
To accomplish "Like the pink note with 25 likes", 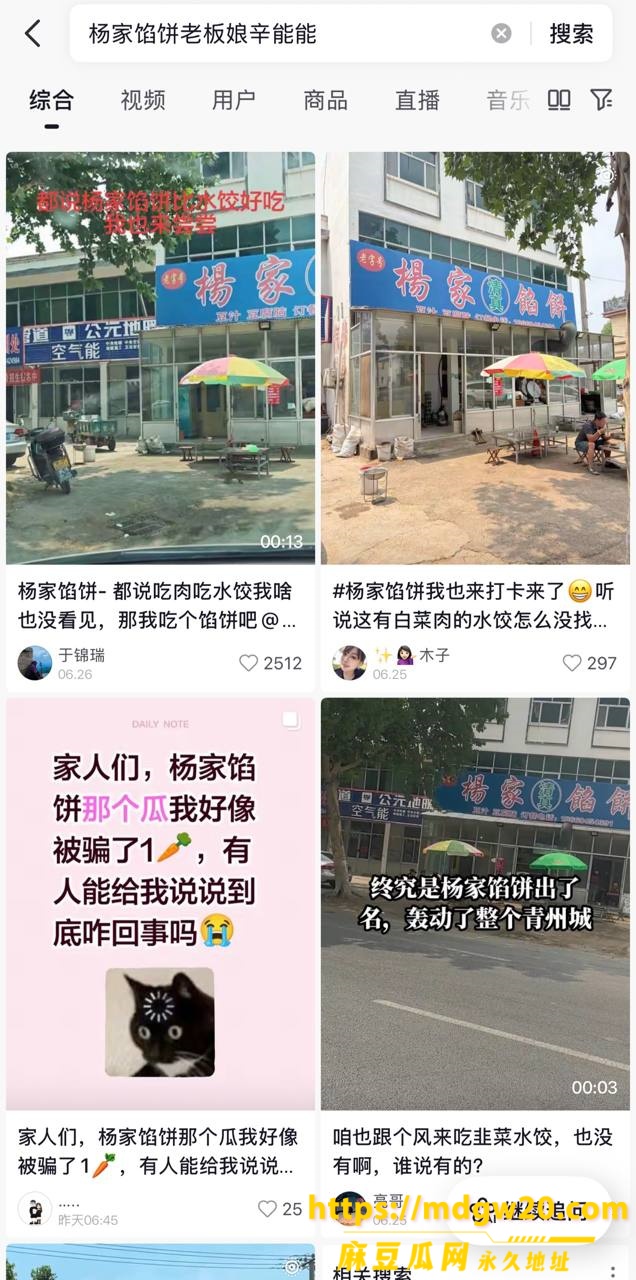I will (x=279, y=1209).
